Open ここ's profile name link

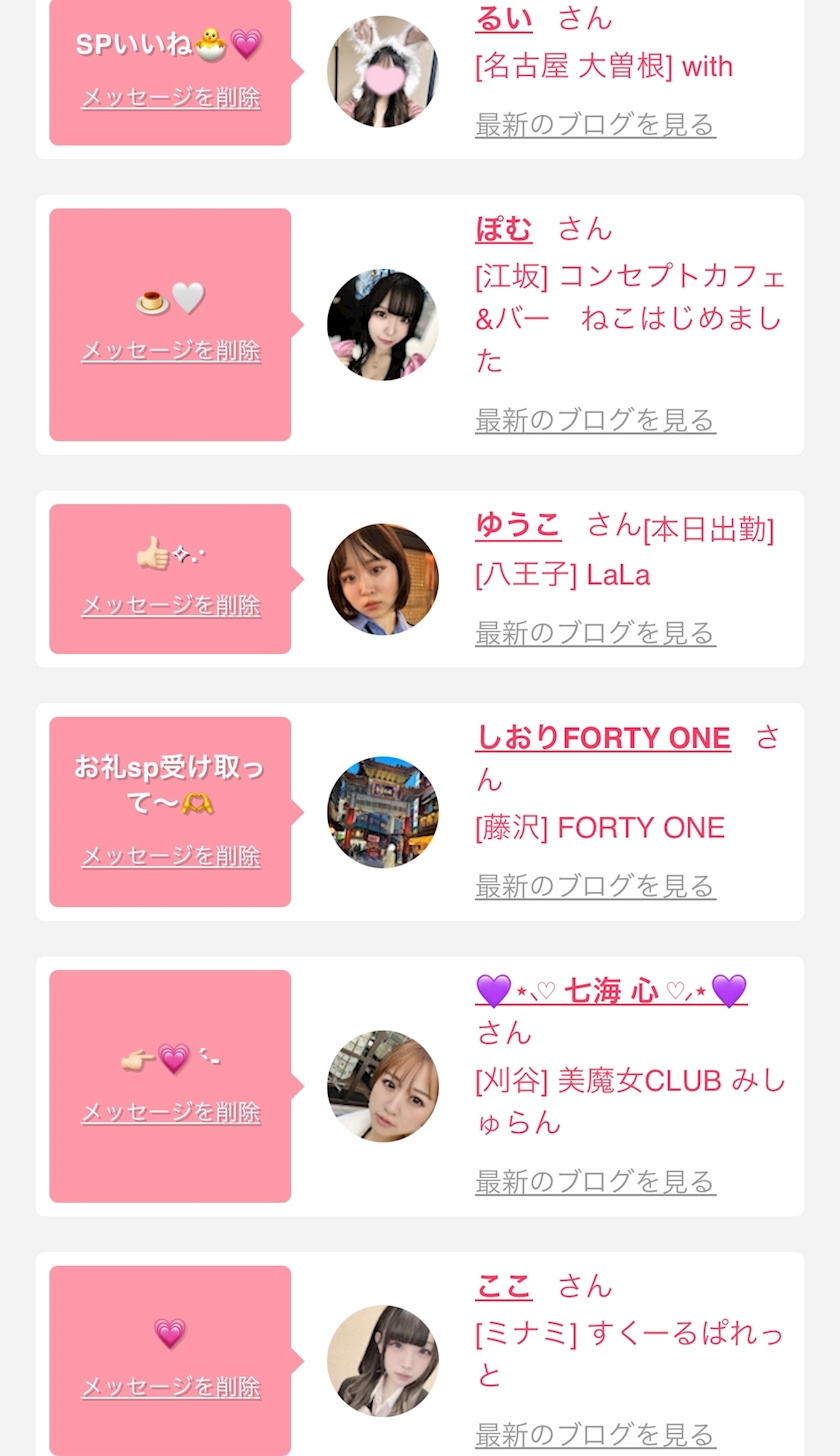click(503, 1286)
